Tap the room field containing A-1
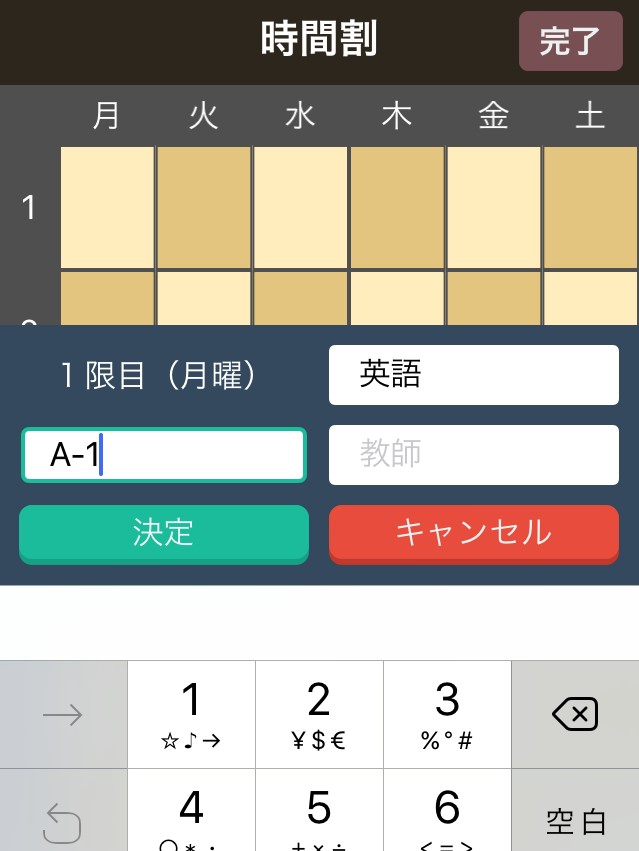Screen dimensions: 639x851 (164, 455)
